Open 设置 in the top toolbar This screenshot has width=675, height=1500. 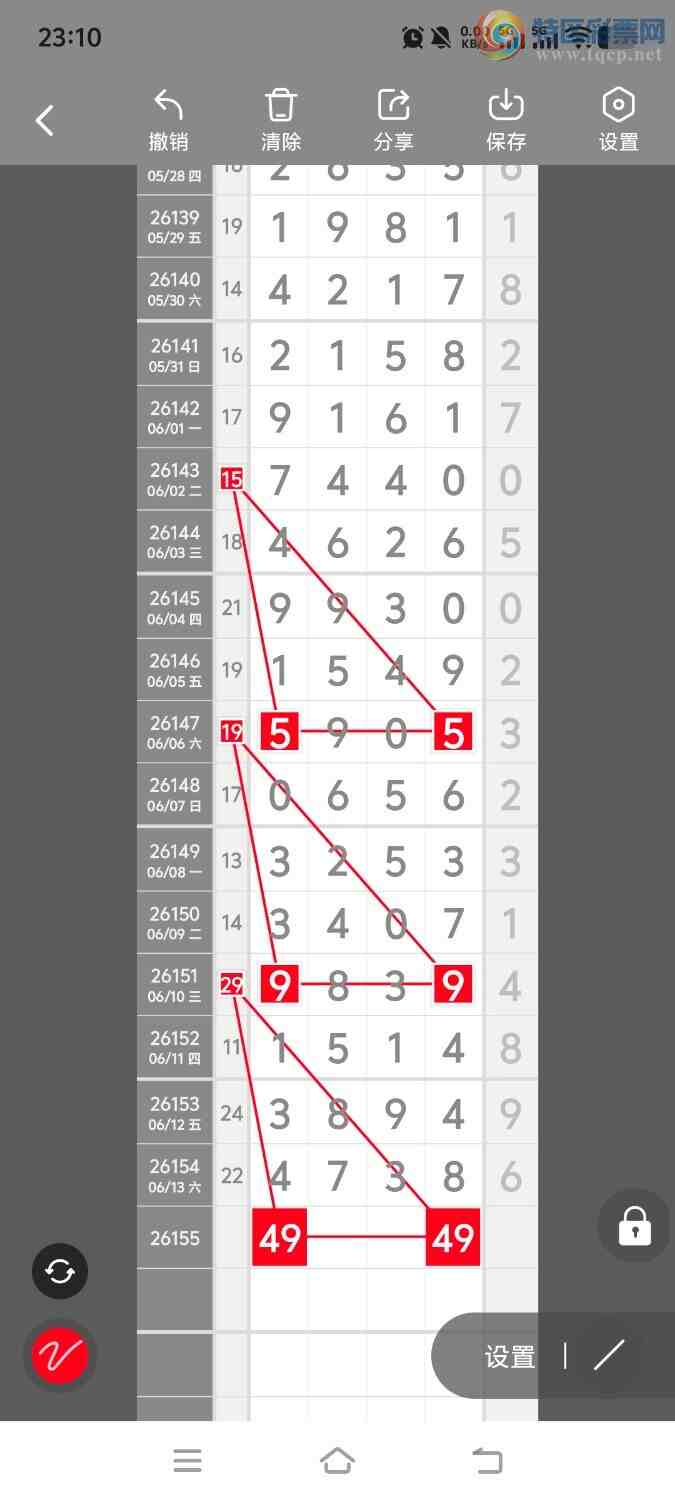tap(619, 121)
